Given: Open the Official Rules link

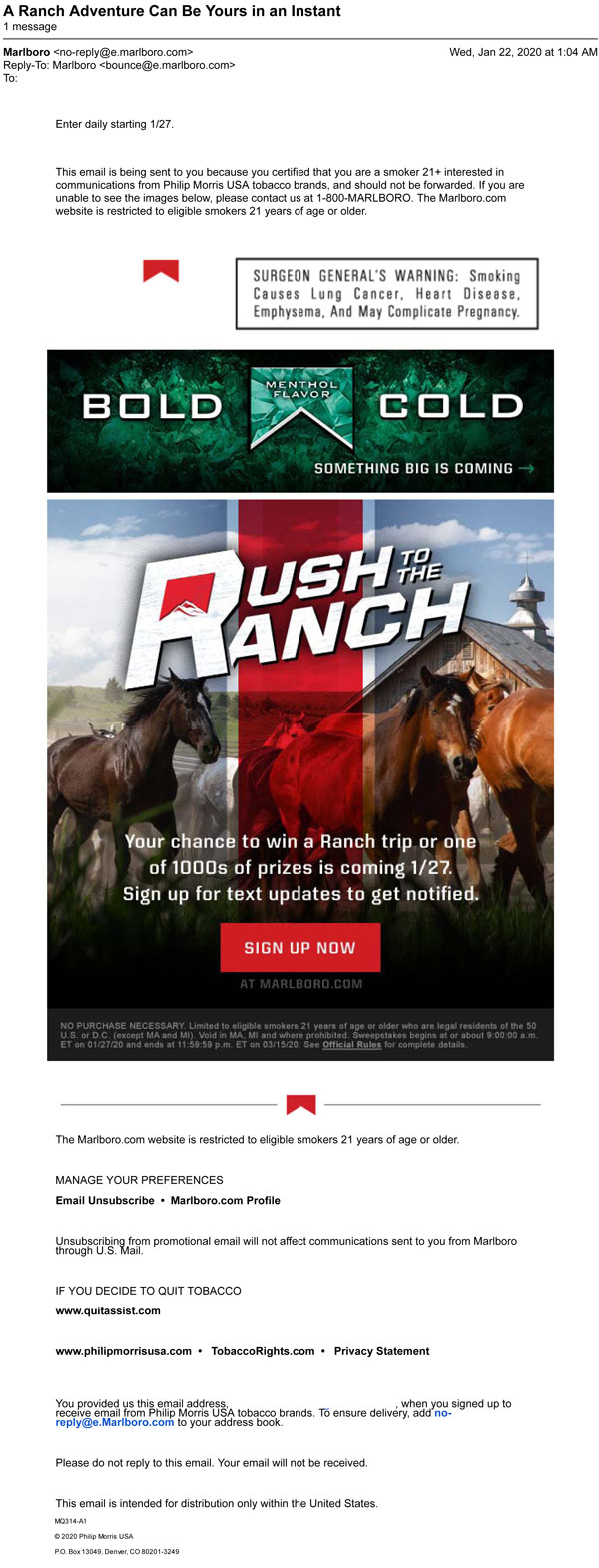Looking at the screenshot, I should click(x=351, y=1045).
